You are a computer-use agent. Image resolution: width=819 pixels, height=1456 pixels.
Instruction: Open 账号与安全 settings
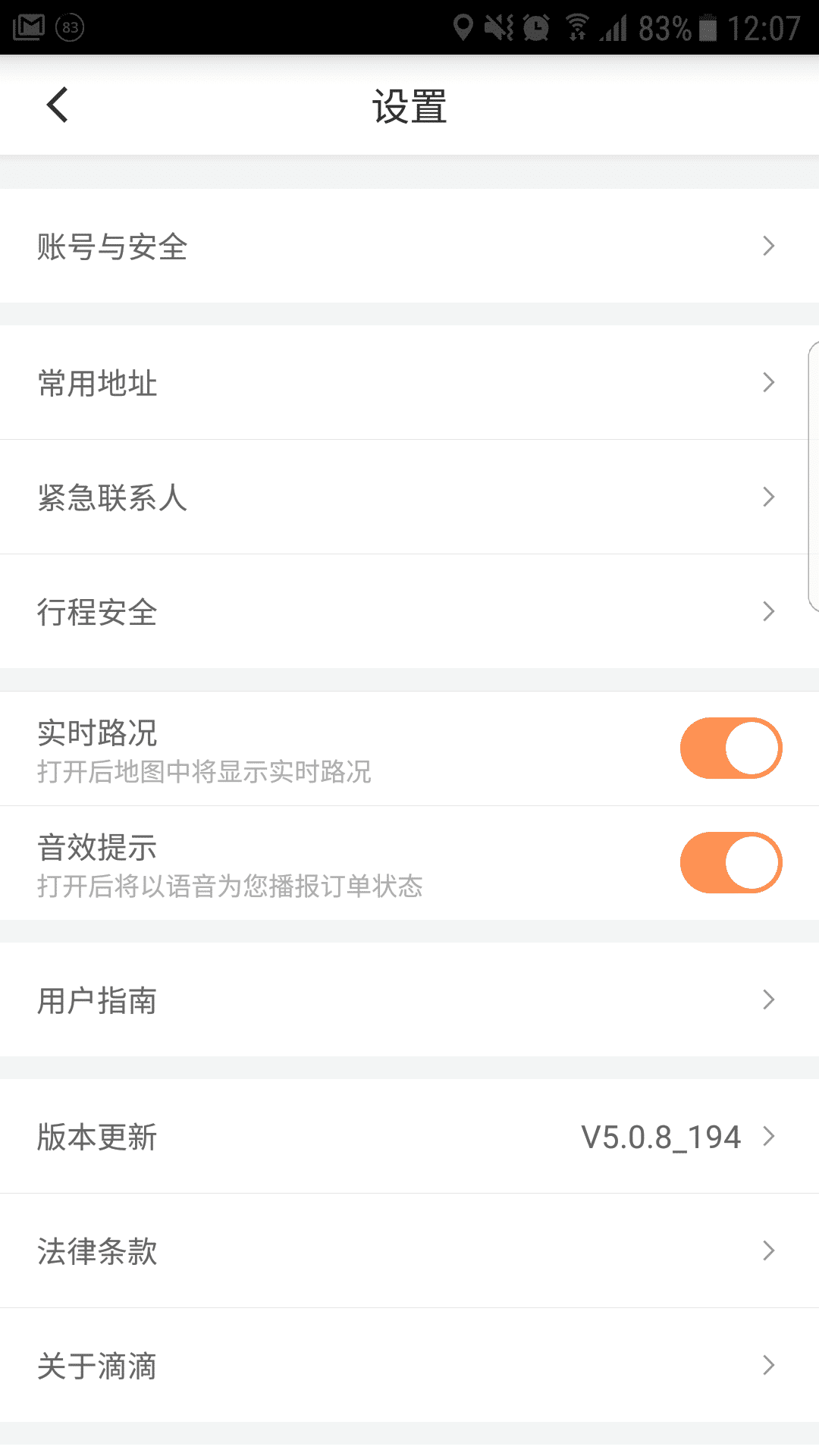409,246
